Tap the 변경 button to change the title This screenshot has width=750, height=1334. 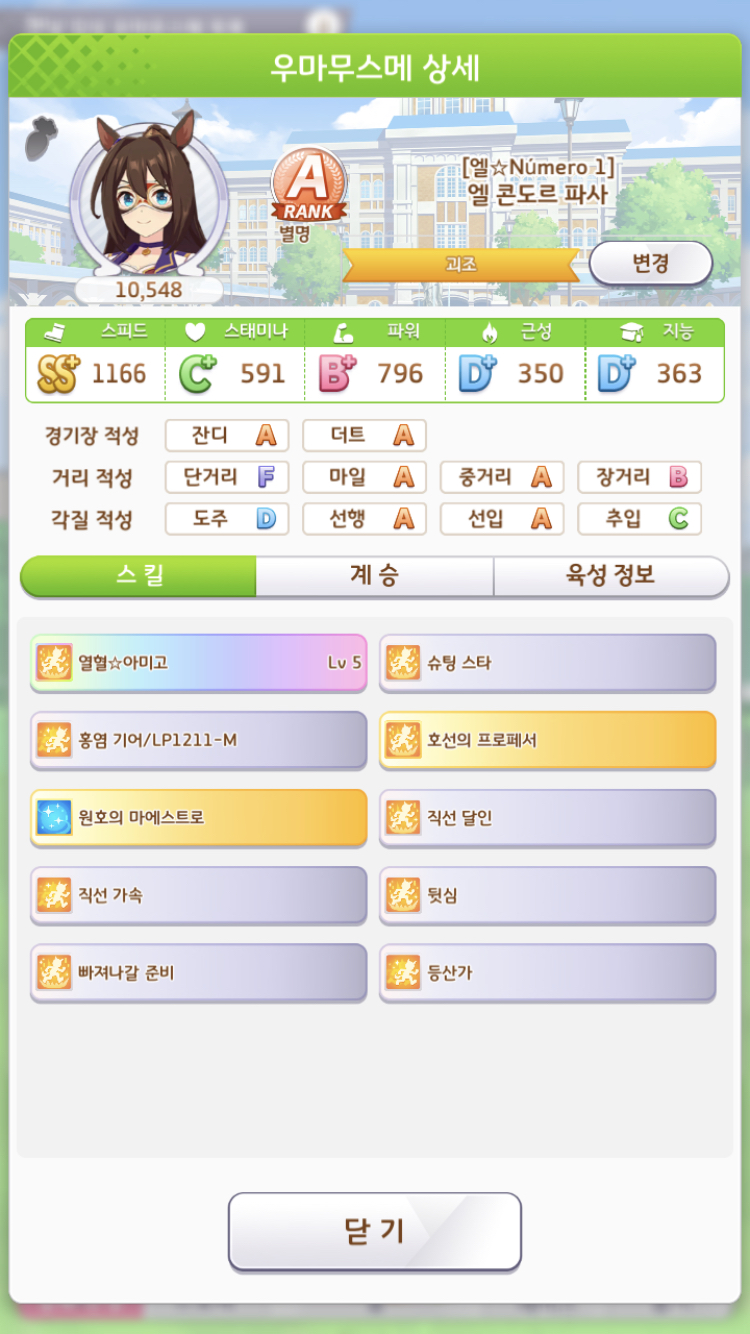[x=650, y=264]
